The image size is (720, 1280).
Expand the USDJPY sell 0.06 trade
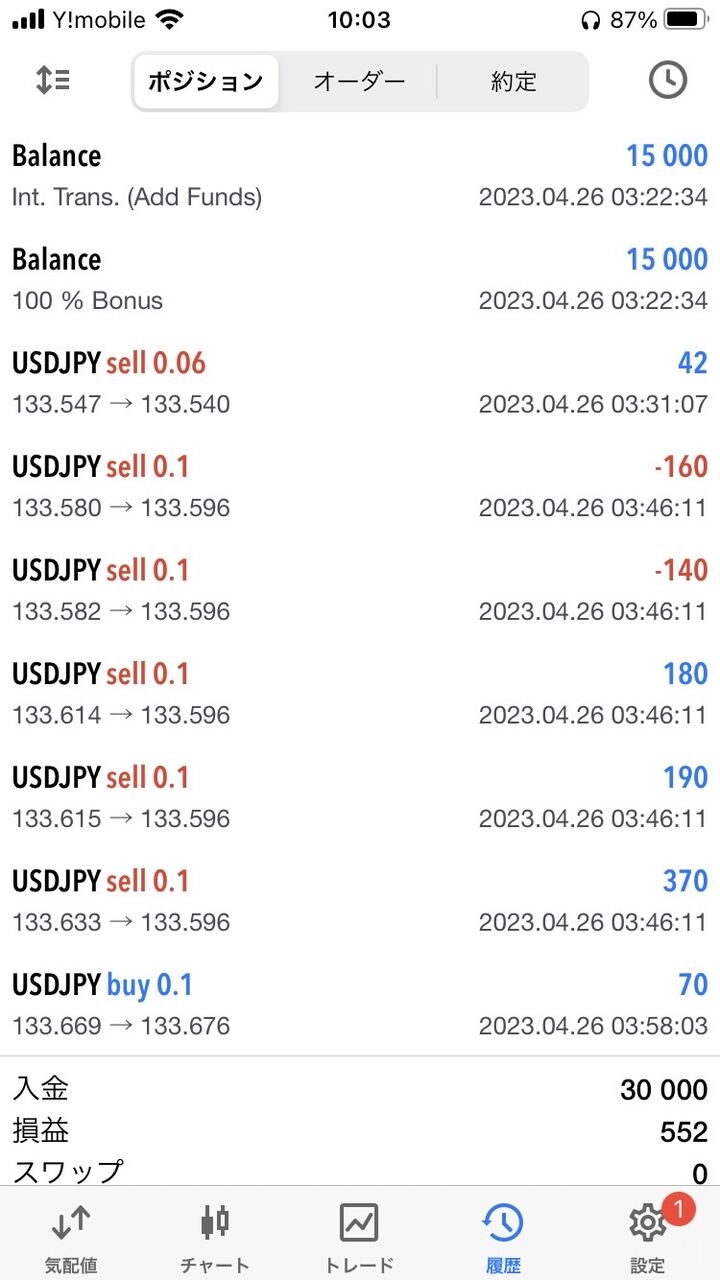click(360, 383)
